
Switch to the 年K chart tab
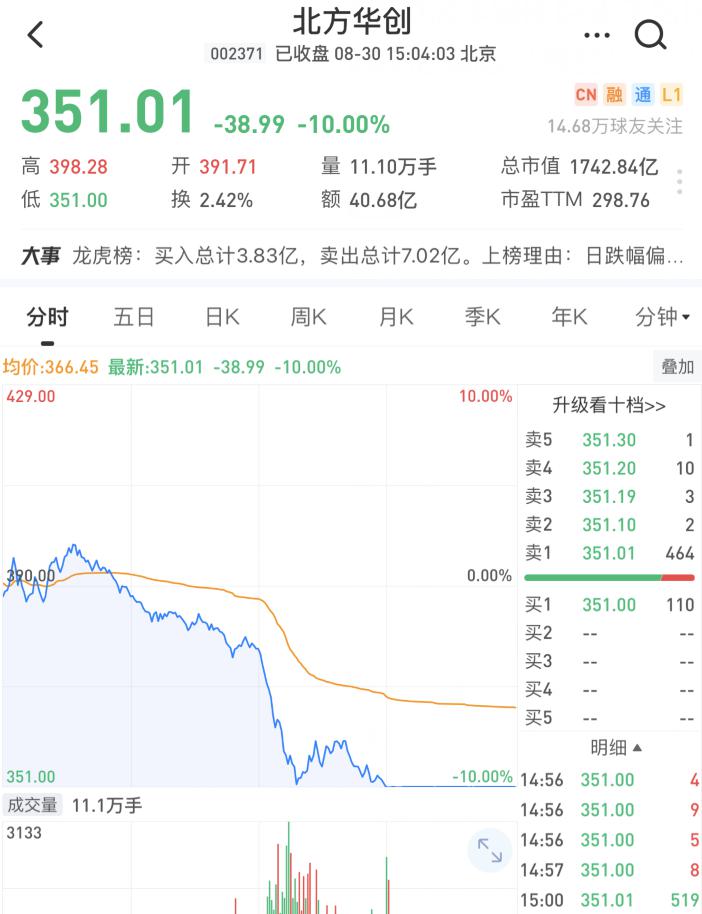pos(569,318)
